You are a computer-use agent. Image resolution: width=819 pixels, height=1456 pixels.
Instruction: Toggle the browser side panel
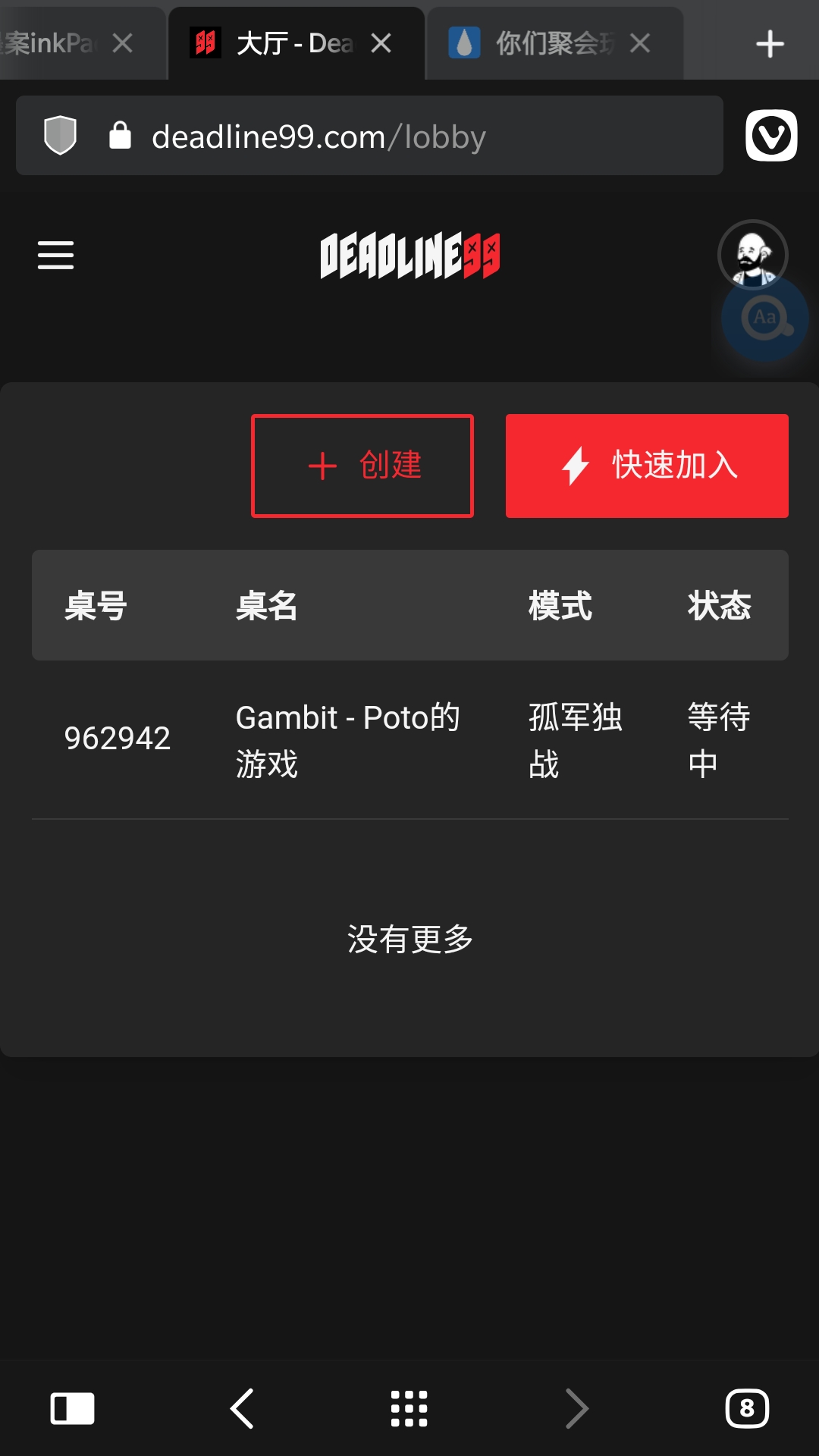pos(72,1409)
